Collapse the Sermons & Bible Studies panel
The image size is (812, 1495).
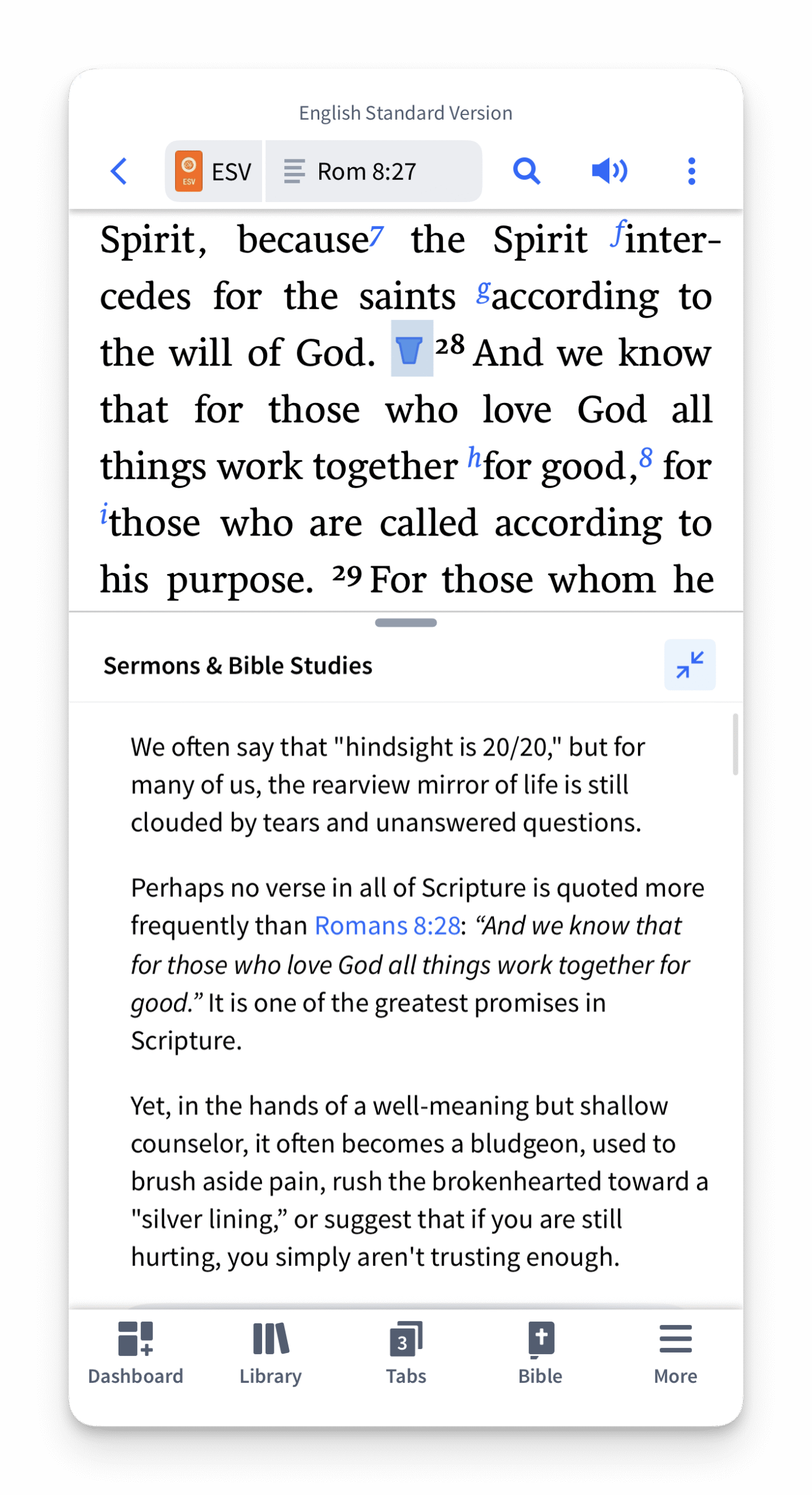pos(689,665)
